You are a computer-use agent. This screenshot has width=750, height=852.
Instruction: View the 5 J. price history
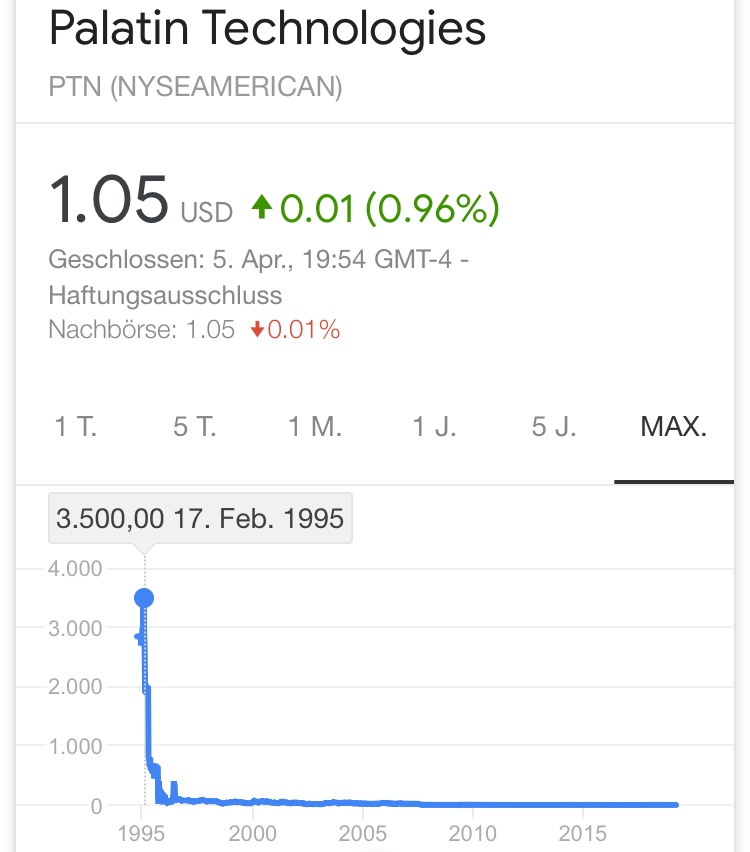pos(554,428)
